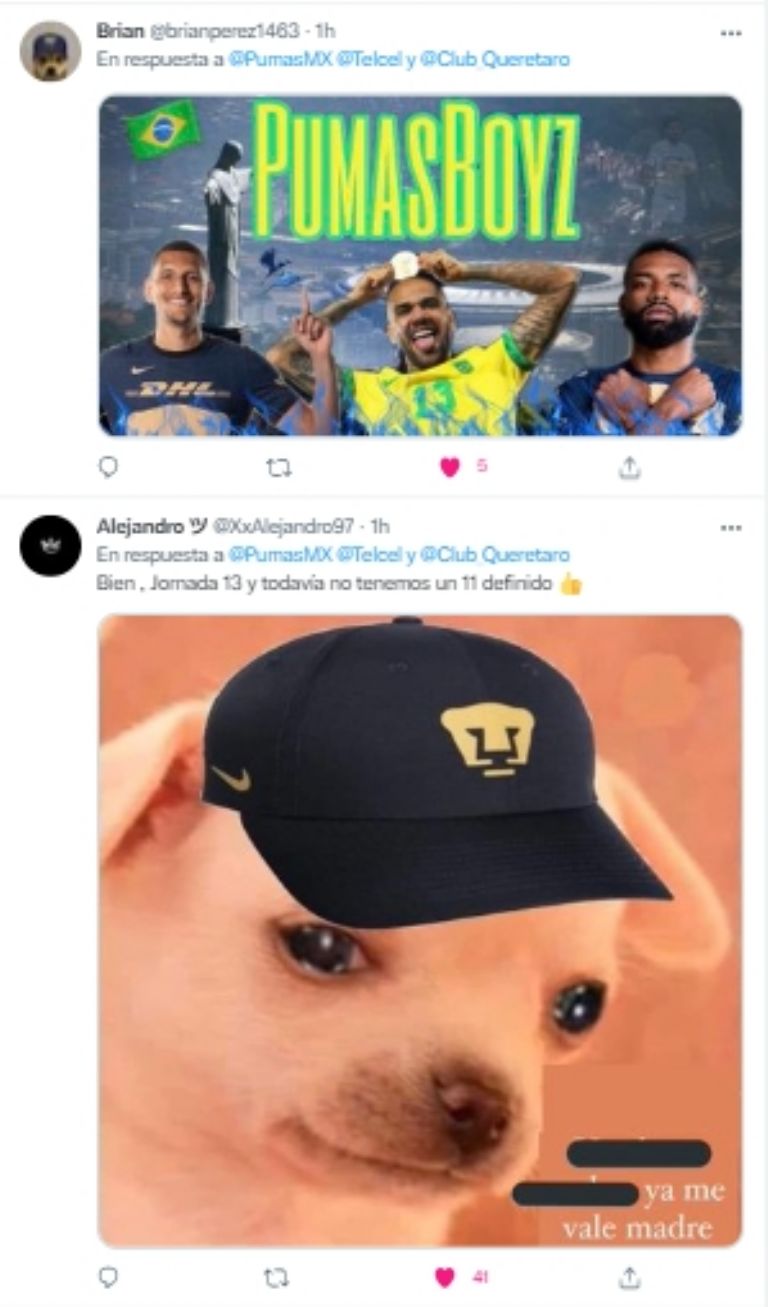Share Brian's tweet
The image size is (768, 1307).
(x=629, y=467)
